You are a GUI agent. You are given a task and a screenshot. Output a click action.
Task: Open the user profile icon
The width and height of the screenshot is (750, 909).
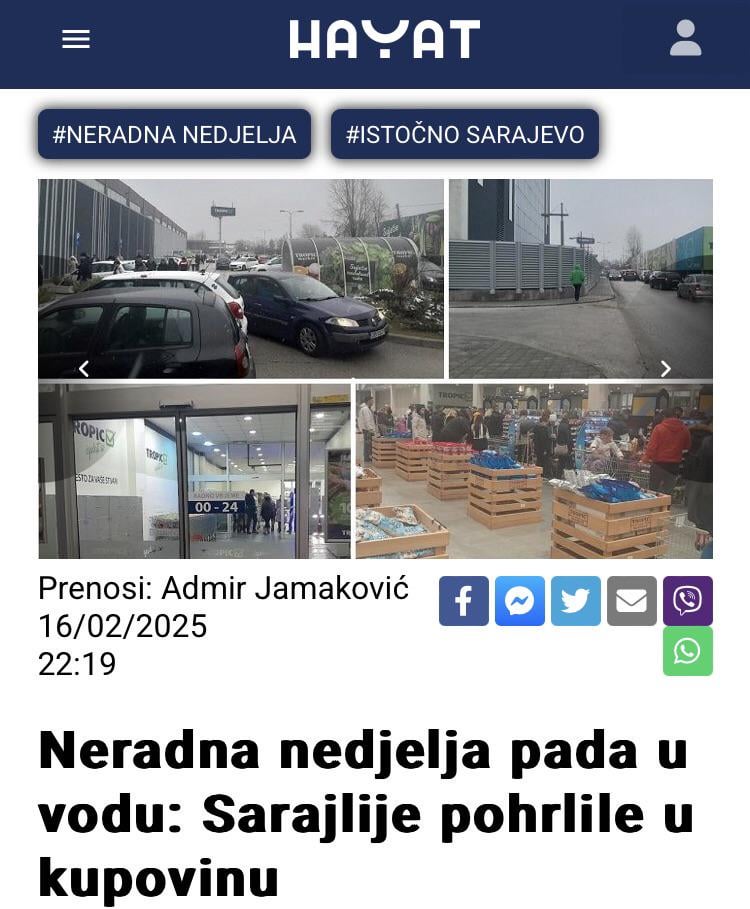tap(686, 38)
